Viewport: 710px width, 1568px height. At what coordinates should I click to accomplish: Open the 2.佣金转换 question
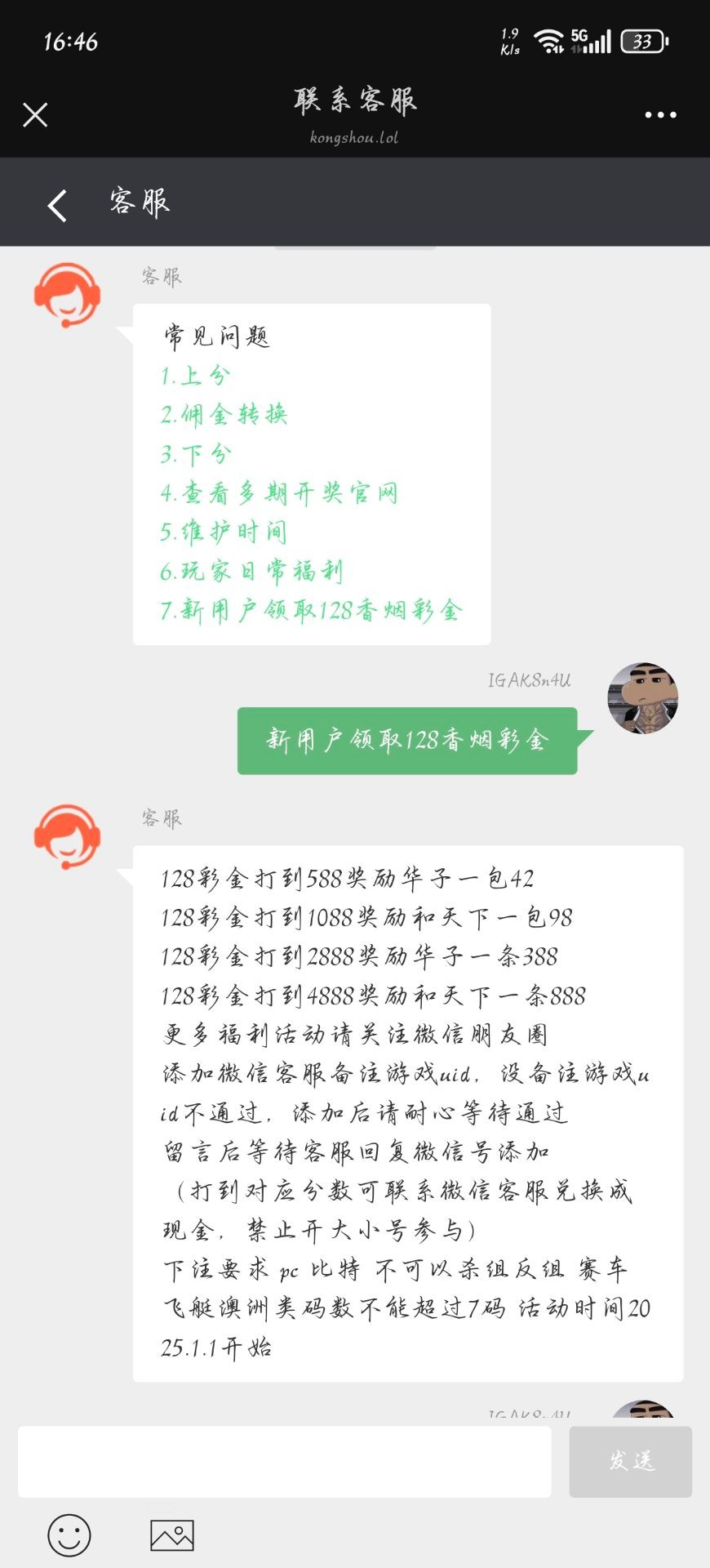pos(224,415)
